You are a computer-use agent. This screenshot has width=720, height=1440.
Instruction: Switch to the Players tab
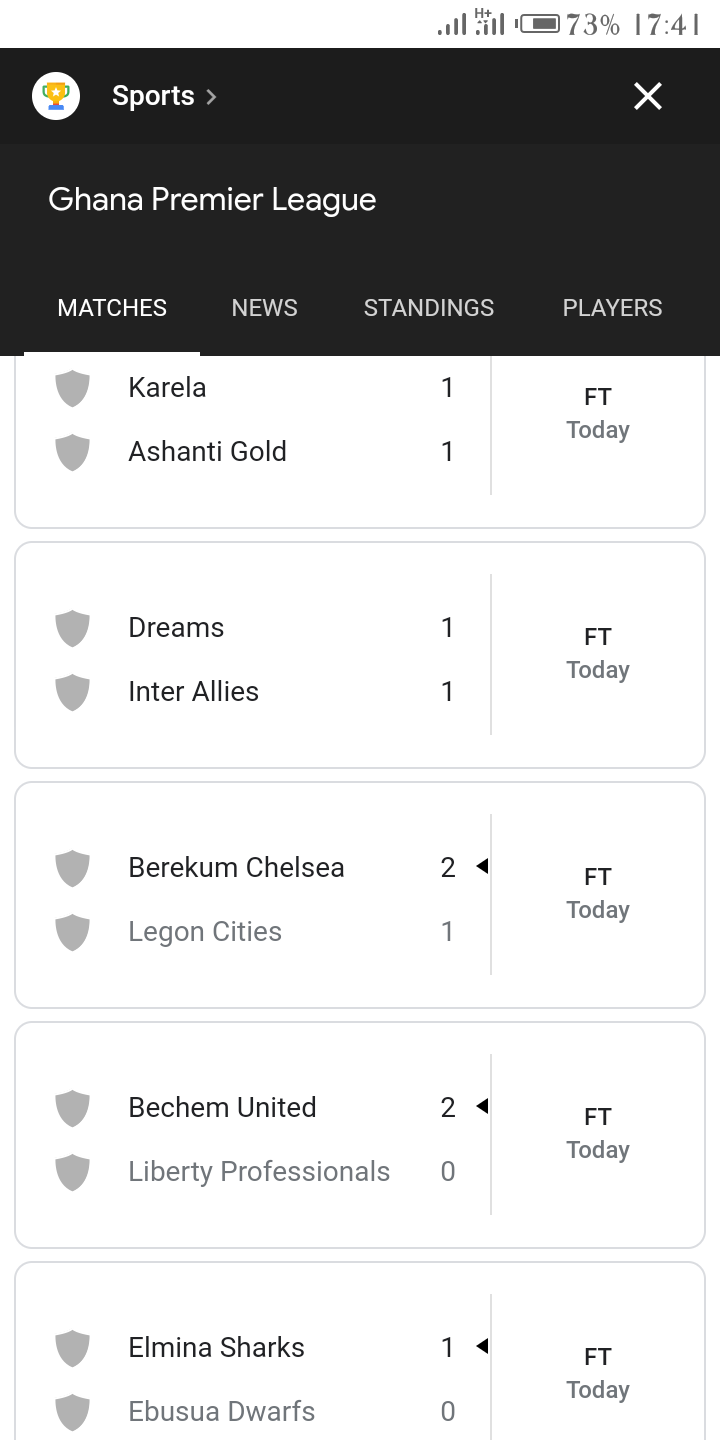612,308
